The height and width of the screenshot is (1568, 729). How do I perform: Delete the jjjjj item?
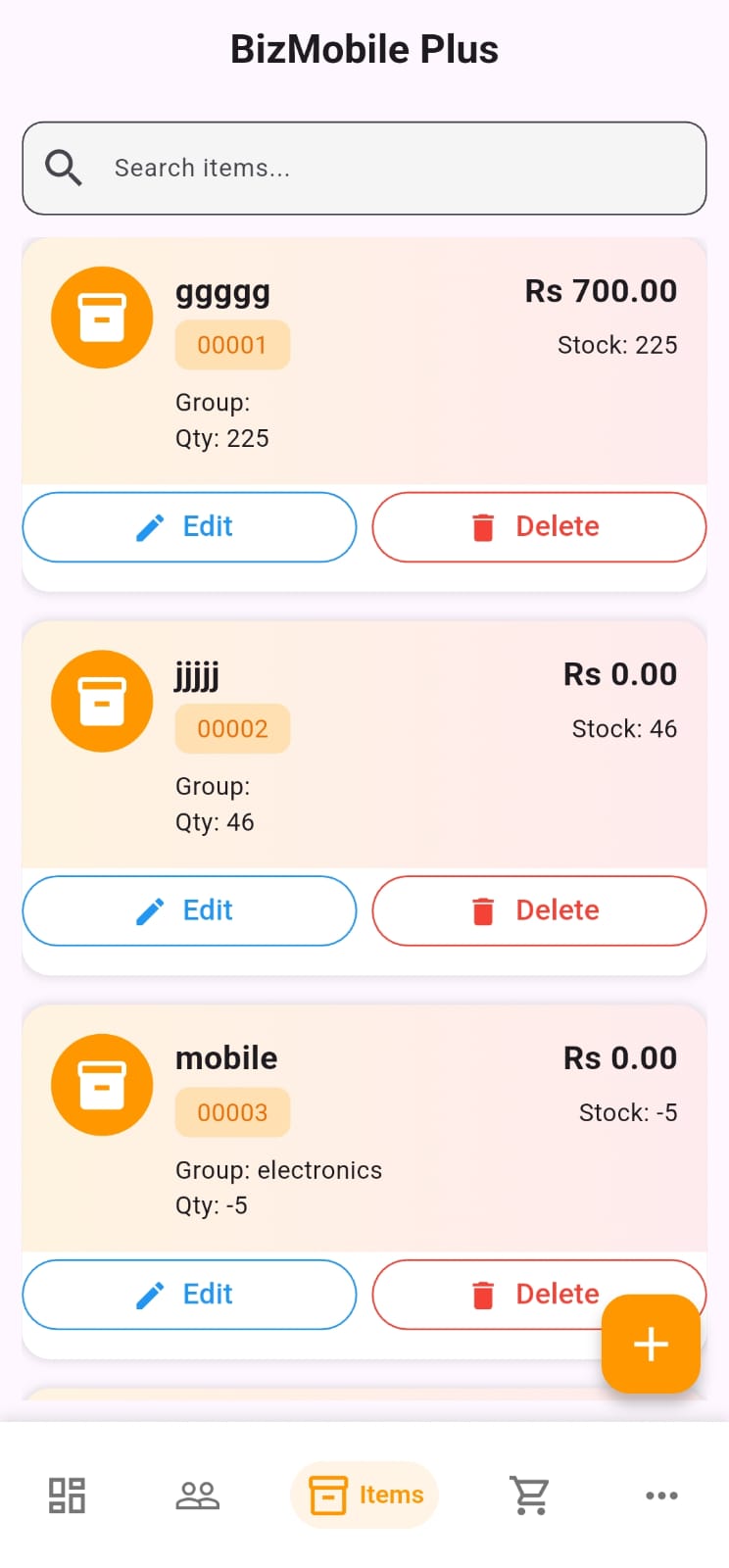coord(539,910)
